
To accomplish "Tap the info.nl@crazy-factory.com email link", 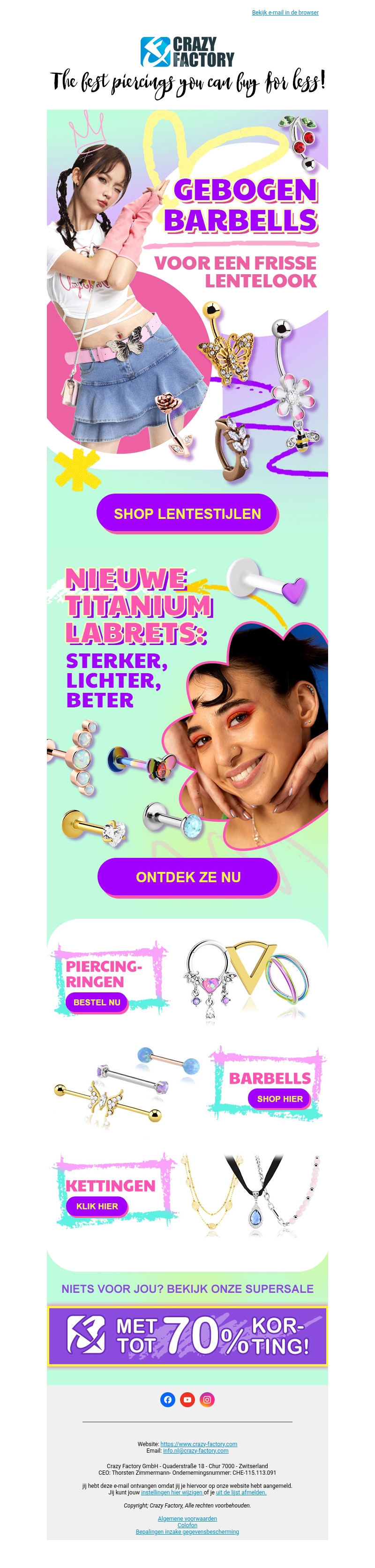I will (195, 1450).
